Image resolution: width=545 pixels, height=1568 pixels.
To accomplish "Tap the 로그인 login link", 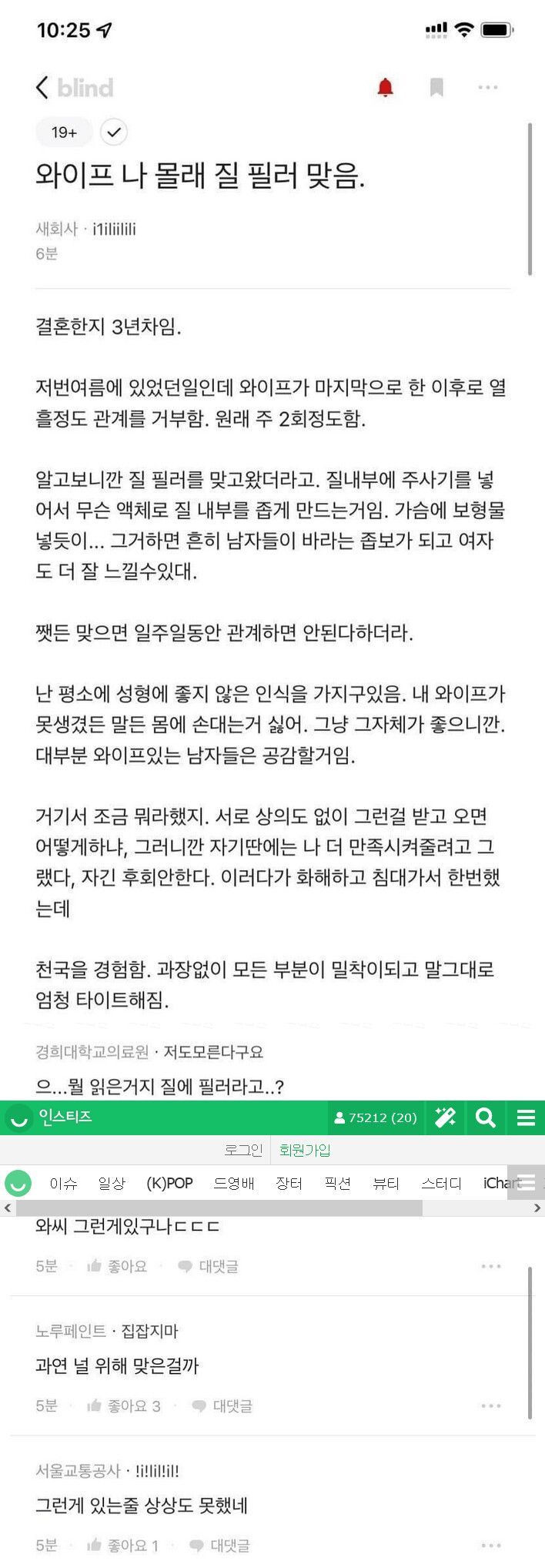I will coord(243,1150).
